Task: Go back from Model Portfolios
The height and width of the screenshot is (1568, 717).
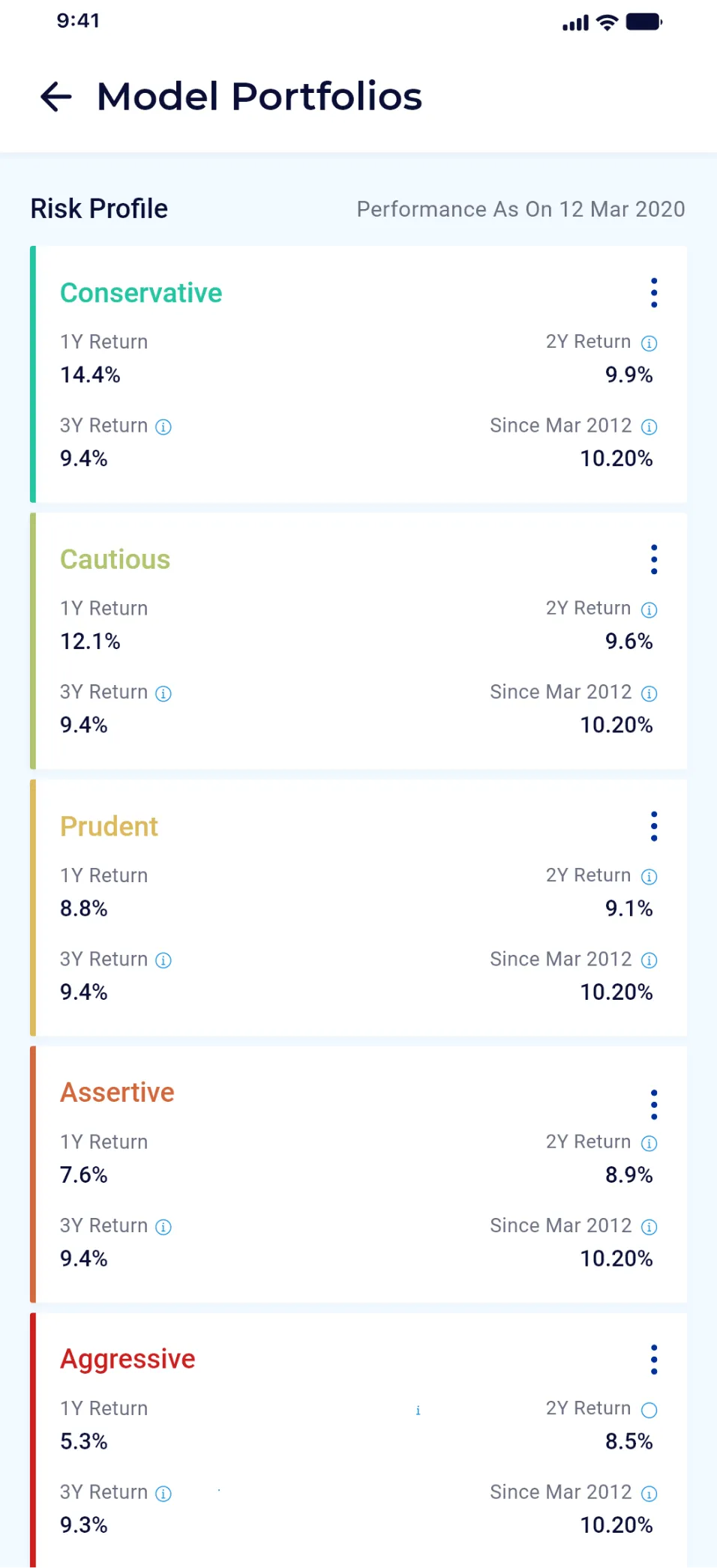Action: 55,97
